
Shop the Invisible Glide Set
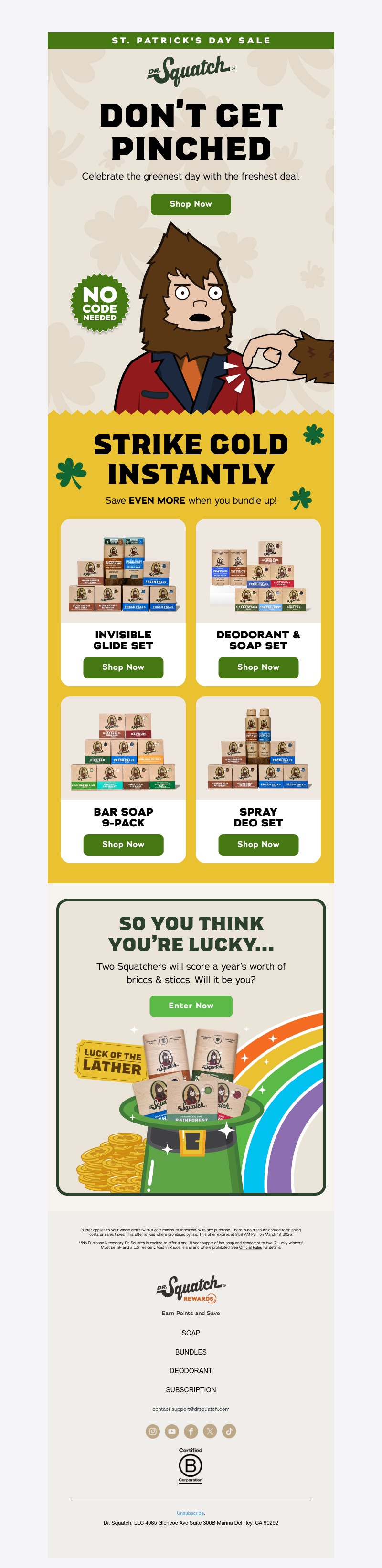click(x=123, y=667)
